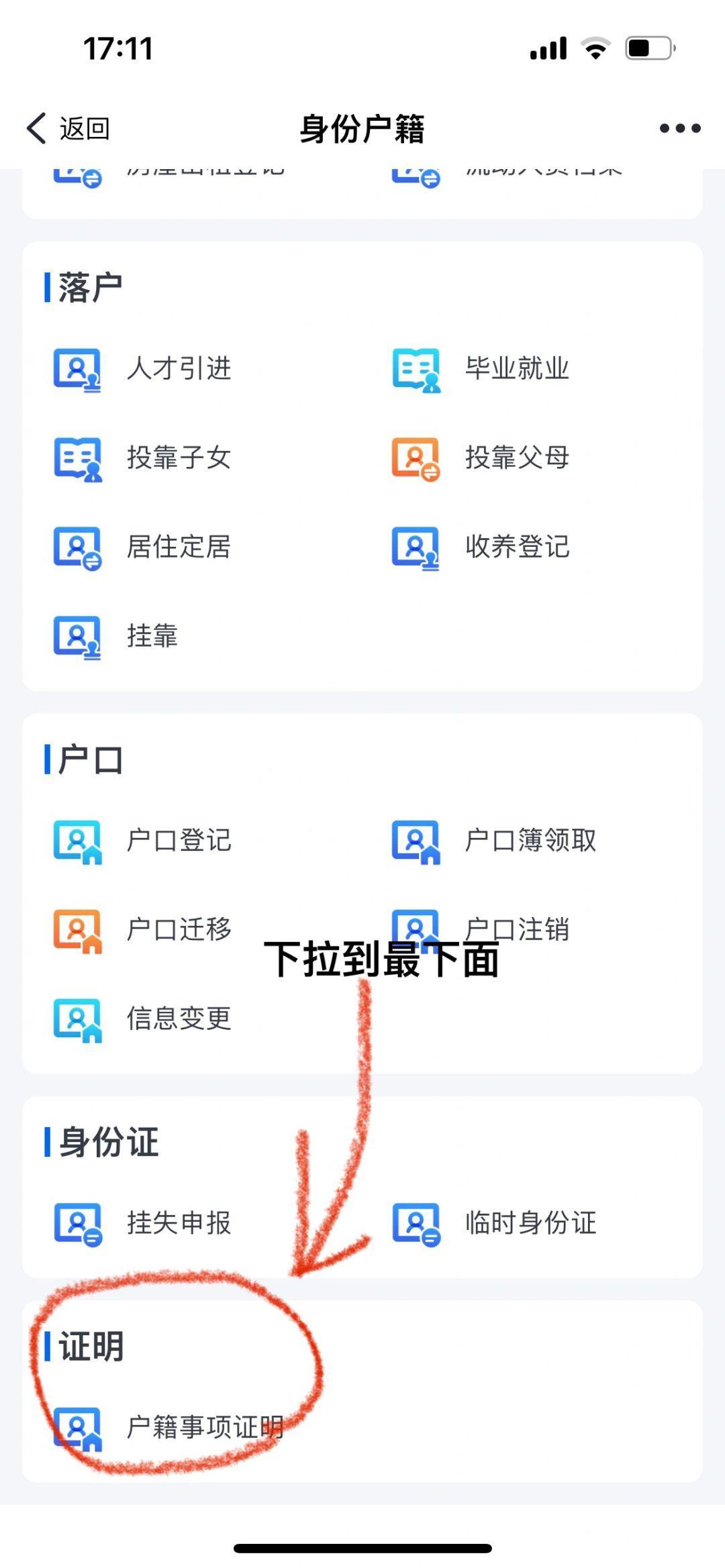The width and height of the screenshot is (725, 1568).
Task: Open the three-dot overflow menu
Action: tap(679, 128)
